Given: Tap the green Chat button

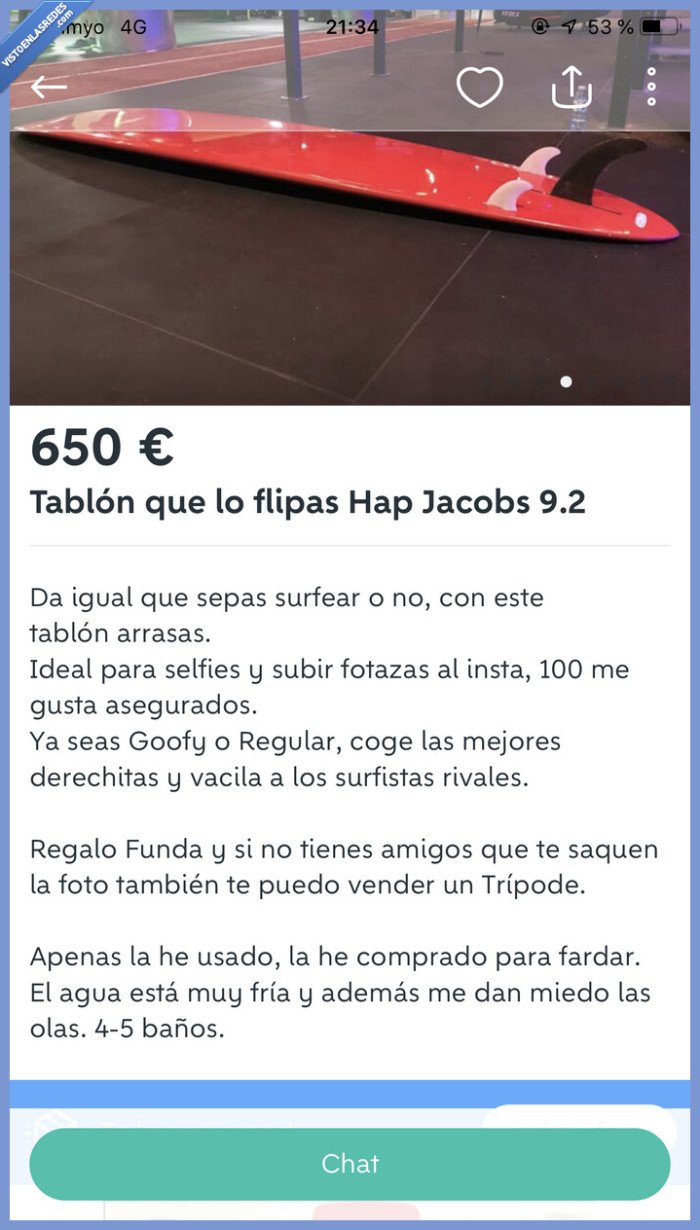Looking at the screenshot, I should click(x=350, y=1164).
